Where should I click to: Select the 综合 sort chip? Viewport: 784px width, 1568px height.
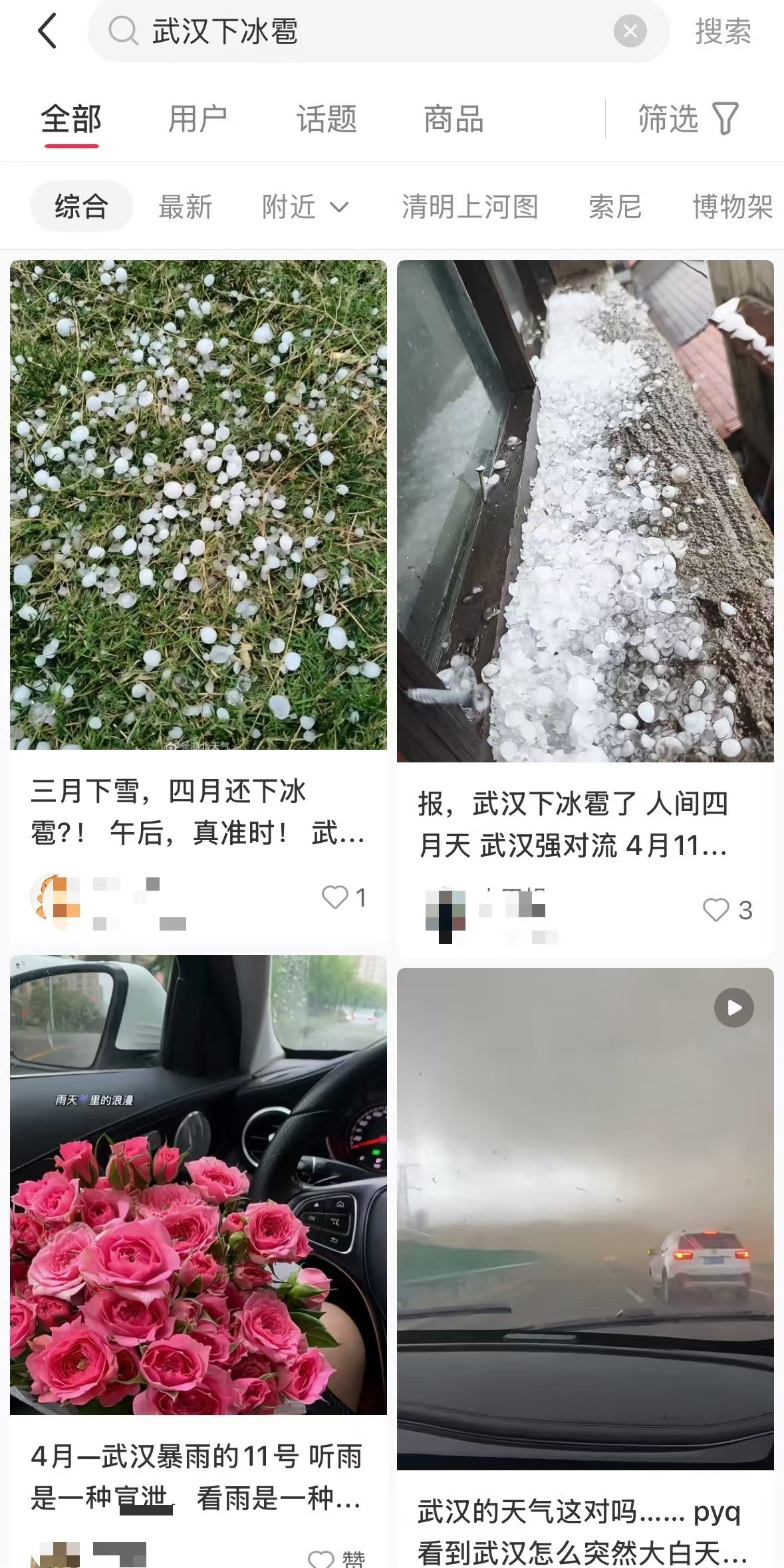(81, 207)
